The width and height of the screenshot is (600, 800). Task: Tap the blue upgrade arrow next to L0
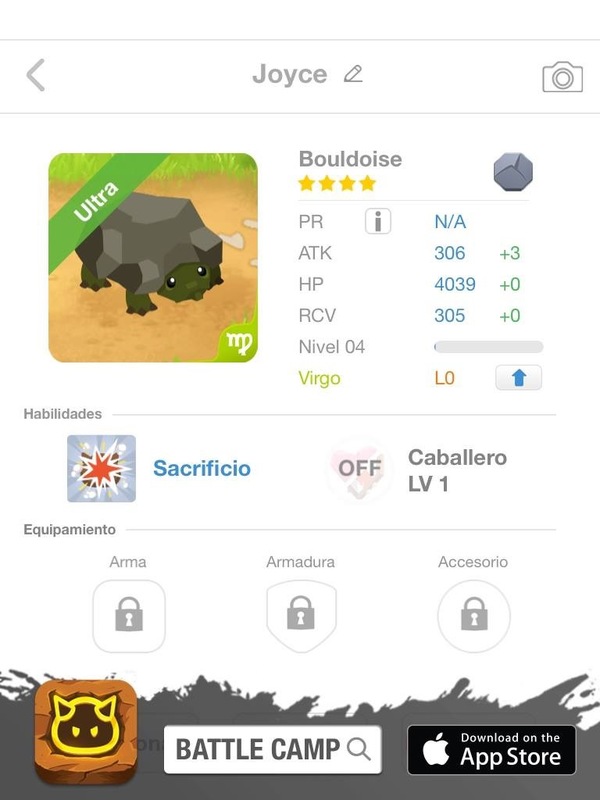click(x=518, y=378)
